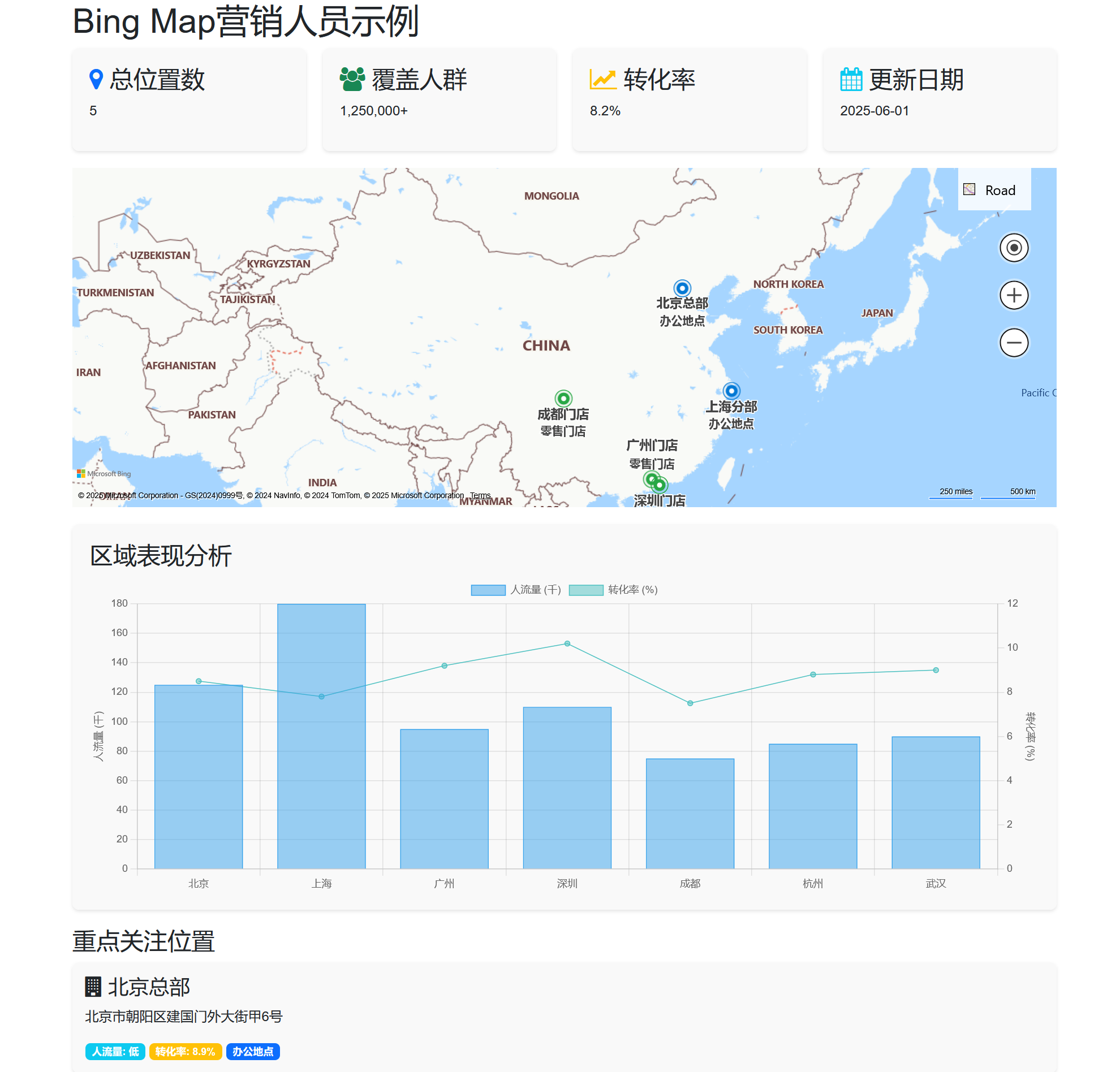Image resolution: width=1120 pixels, height=1072 pixels.
Task: Select the 北京总部 map pin
Action: tap(682, 288)
